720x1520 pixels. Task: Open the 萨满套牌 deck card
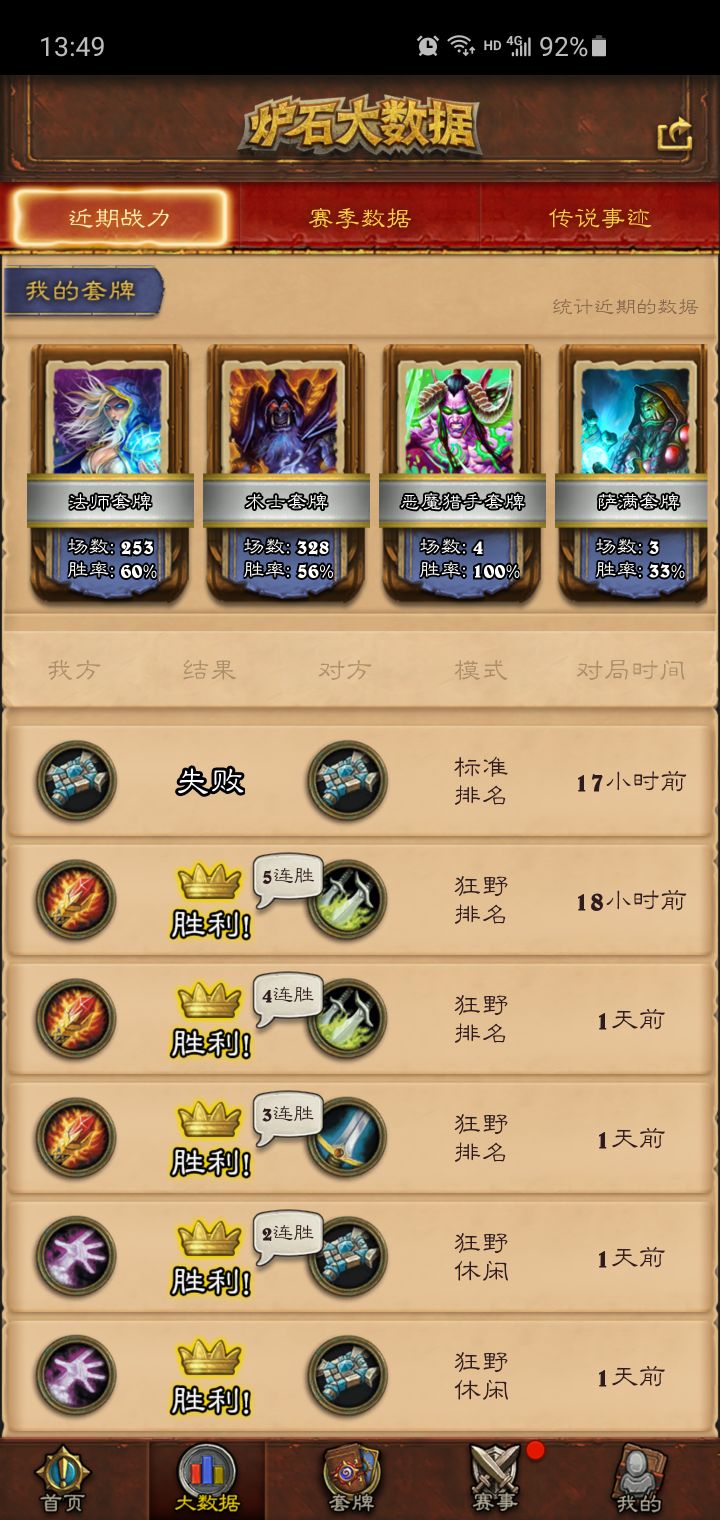tap(636, 472)
